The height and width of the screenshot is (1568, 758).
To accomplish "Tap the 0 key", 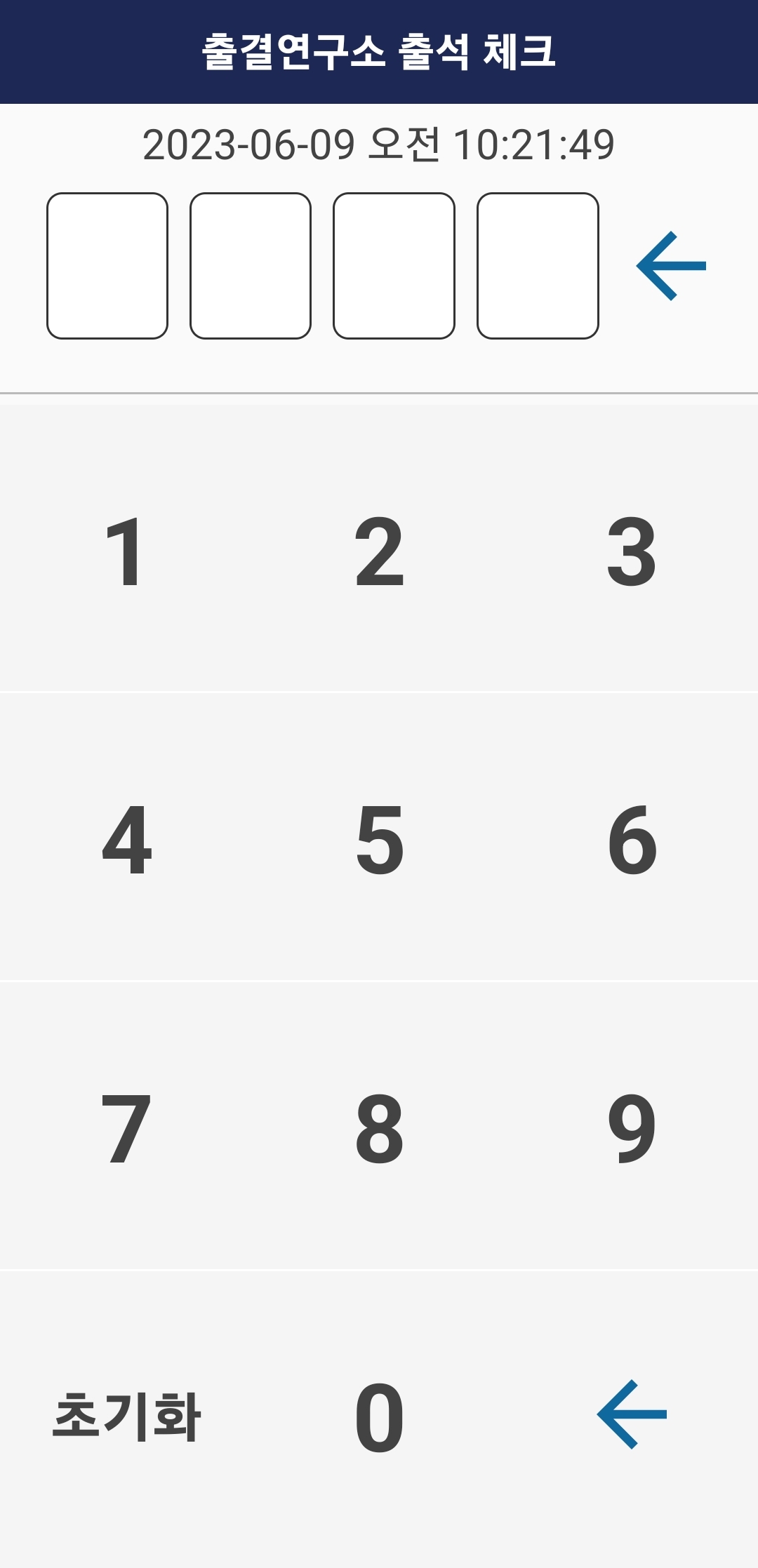I will [379, 1416].
